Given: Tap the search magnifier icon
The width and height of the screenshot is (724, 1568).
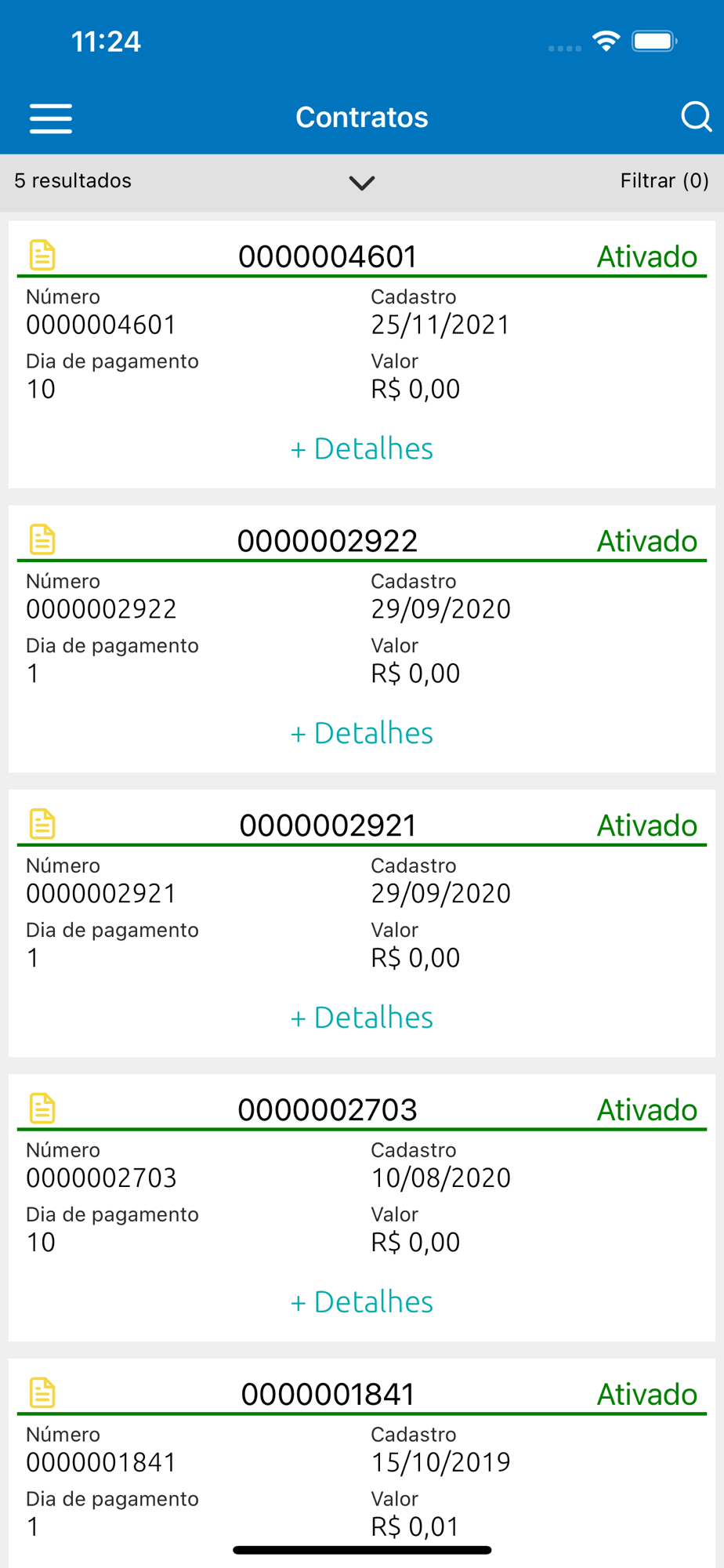Looking at the screenshot, I should tap(695, 117).
